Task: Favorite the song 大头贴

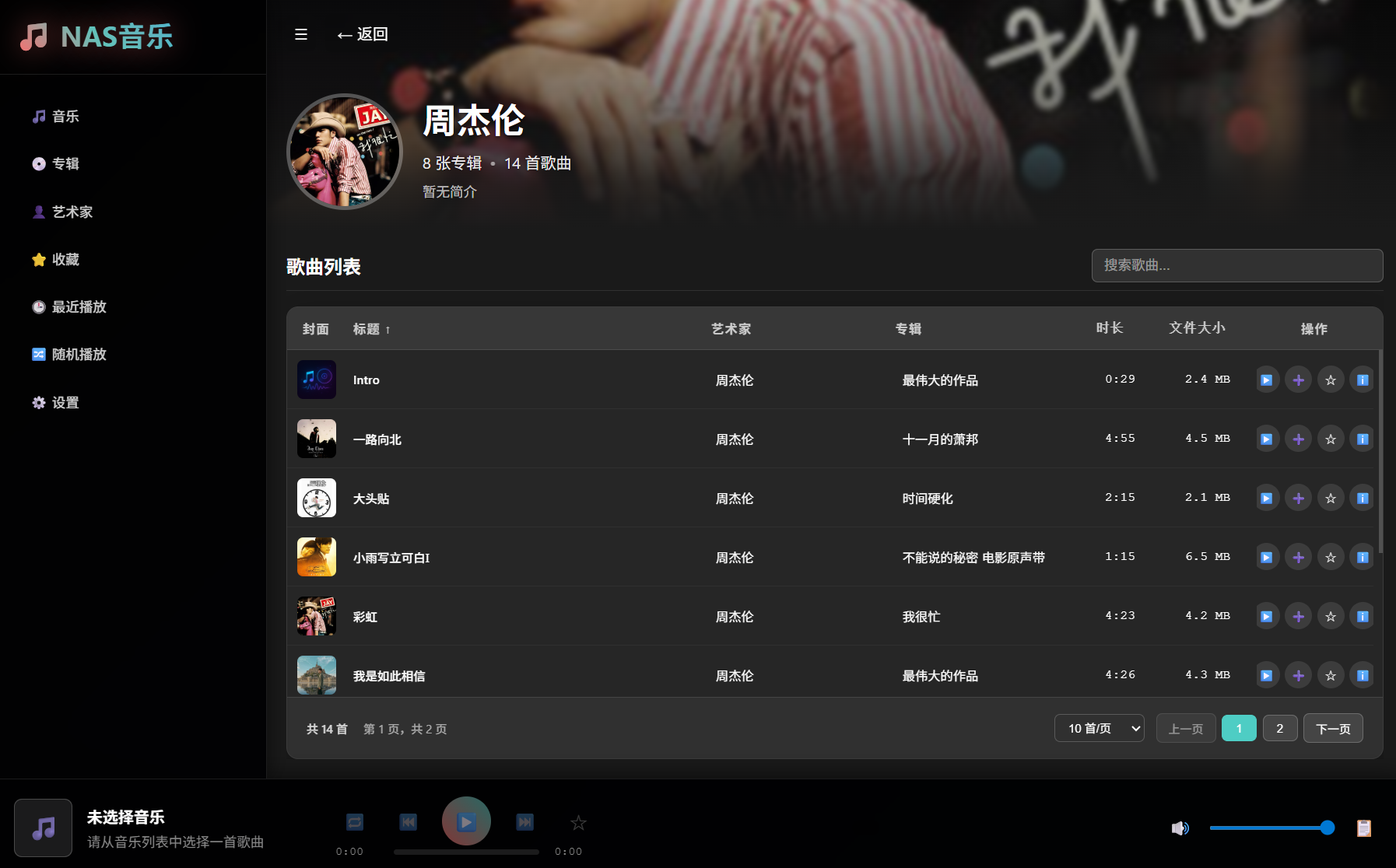Action: click(x=1331, y=499)
